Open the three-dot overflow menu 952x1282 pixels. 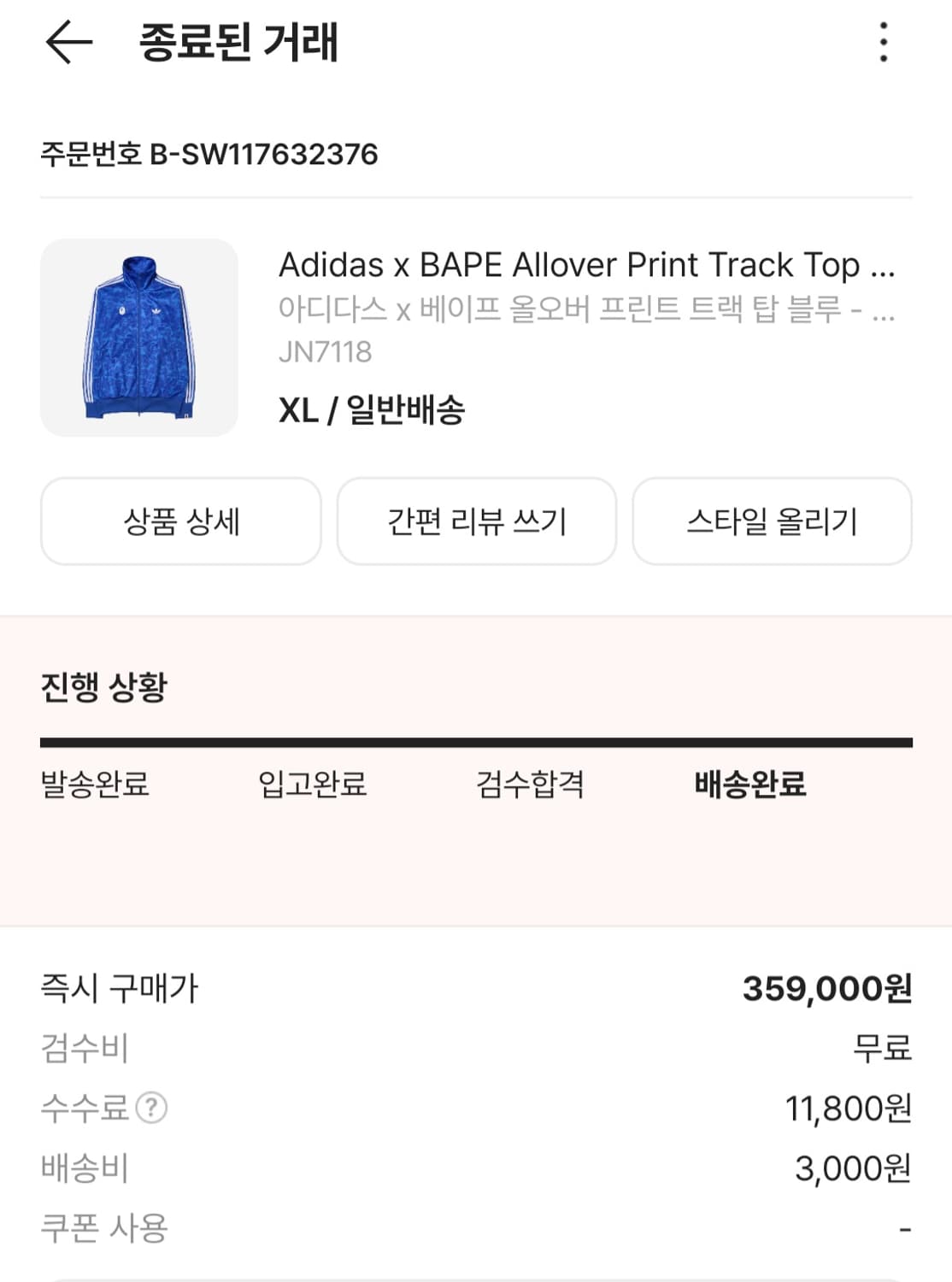[x=882, y=42]
